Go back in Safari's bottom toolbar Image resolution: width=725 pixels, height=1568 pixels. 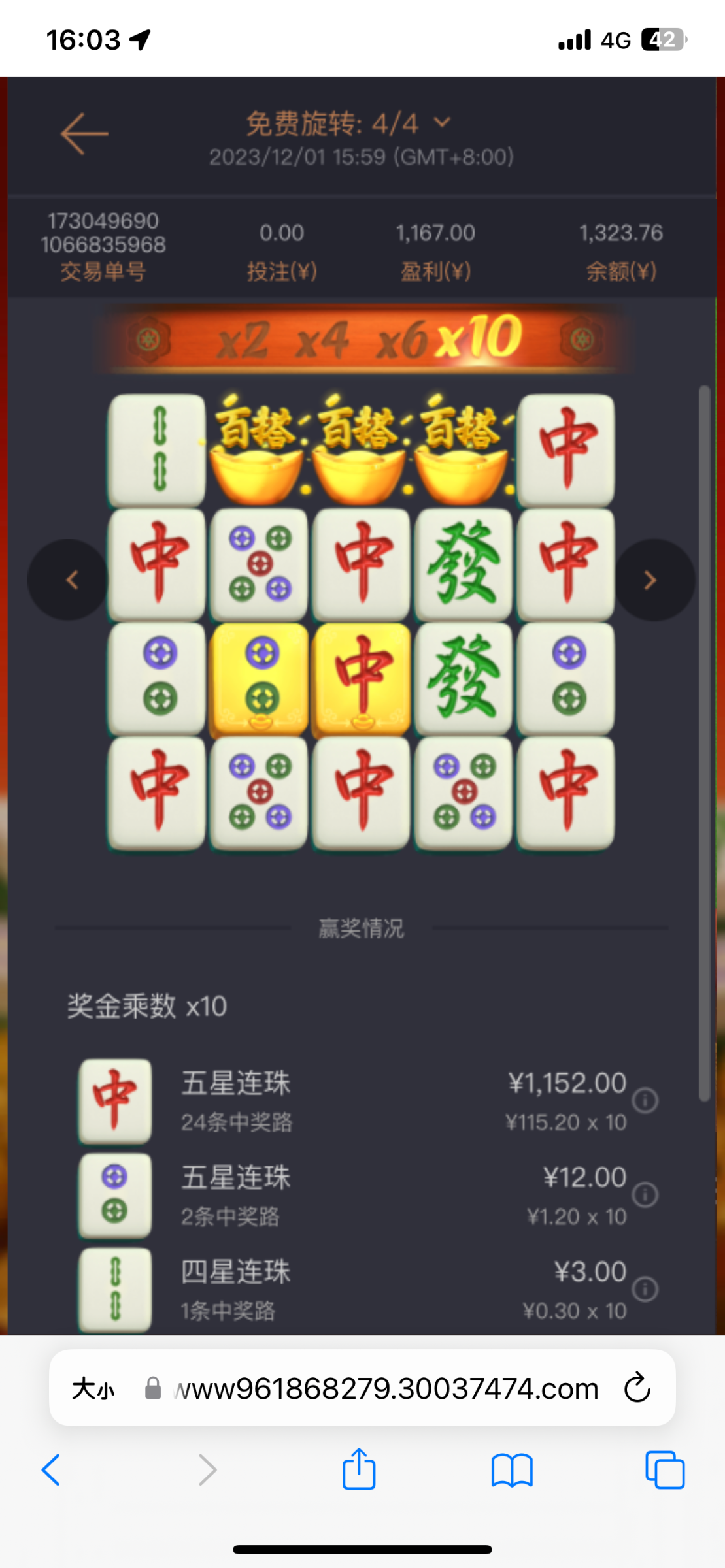point(51,1470)
